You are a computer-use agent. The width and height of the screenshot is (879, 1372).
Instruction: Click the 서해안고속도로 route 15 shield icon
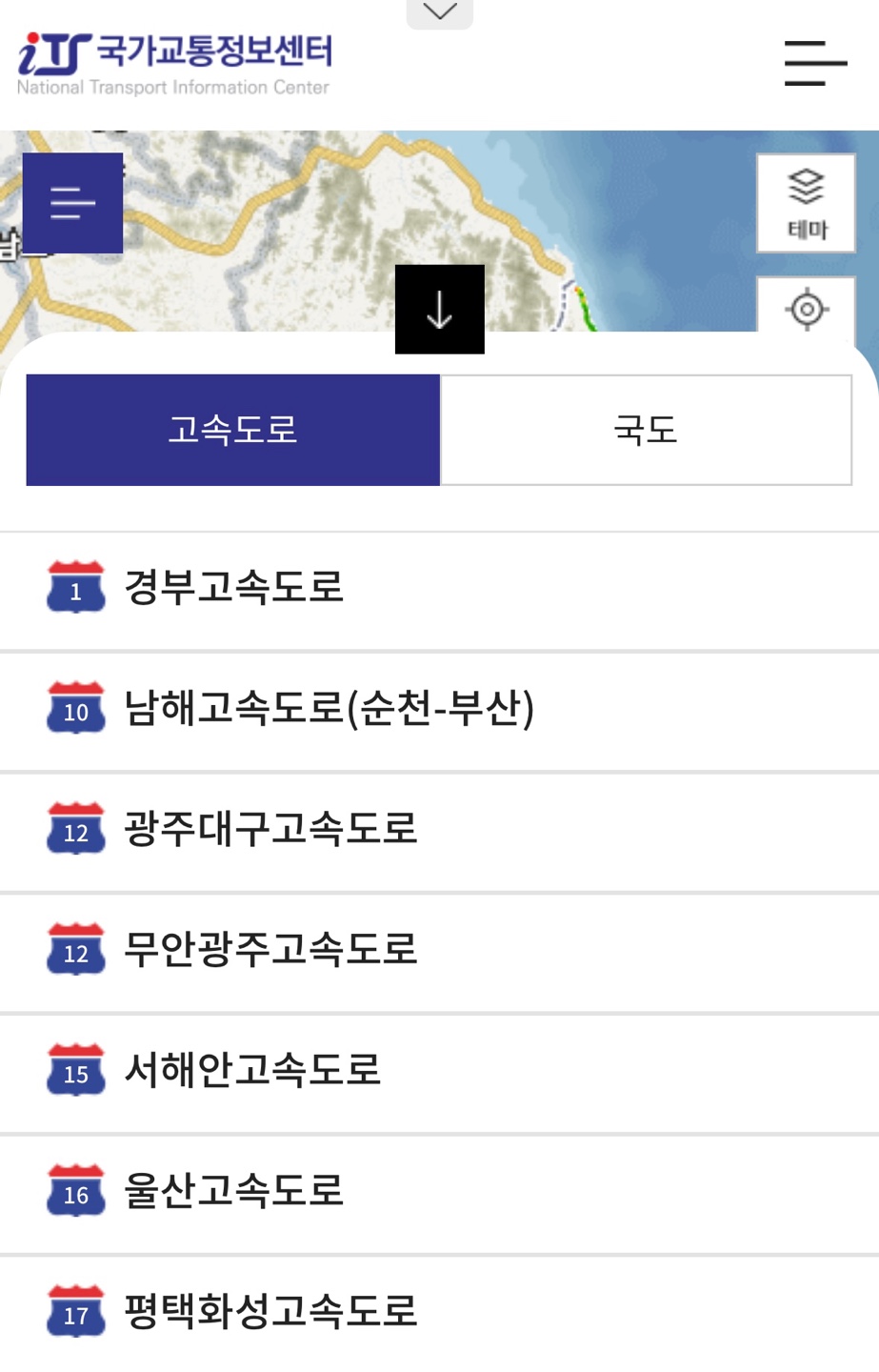point(74,1072)
